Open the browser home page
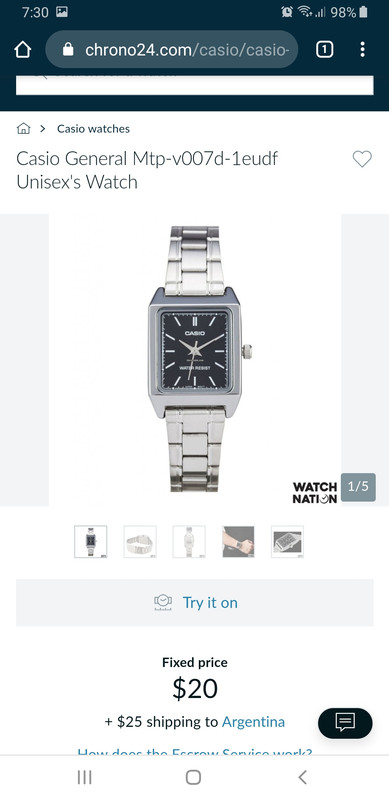The image size is (389, 800). tap(22, 49)
